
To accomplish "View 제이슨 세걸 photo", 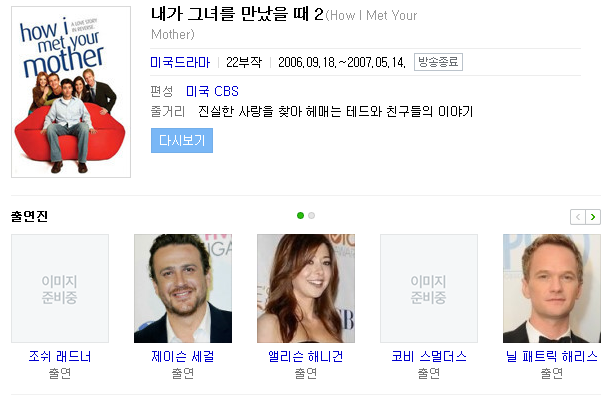I will click(x=183, y=288).
